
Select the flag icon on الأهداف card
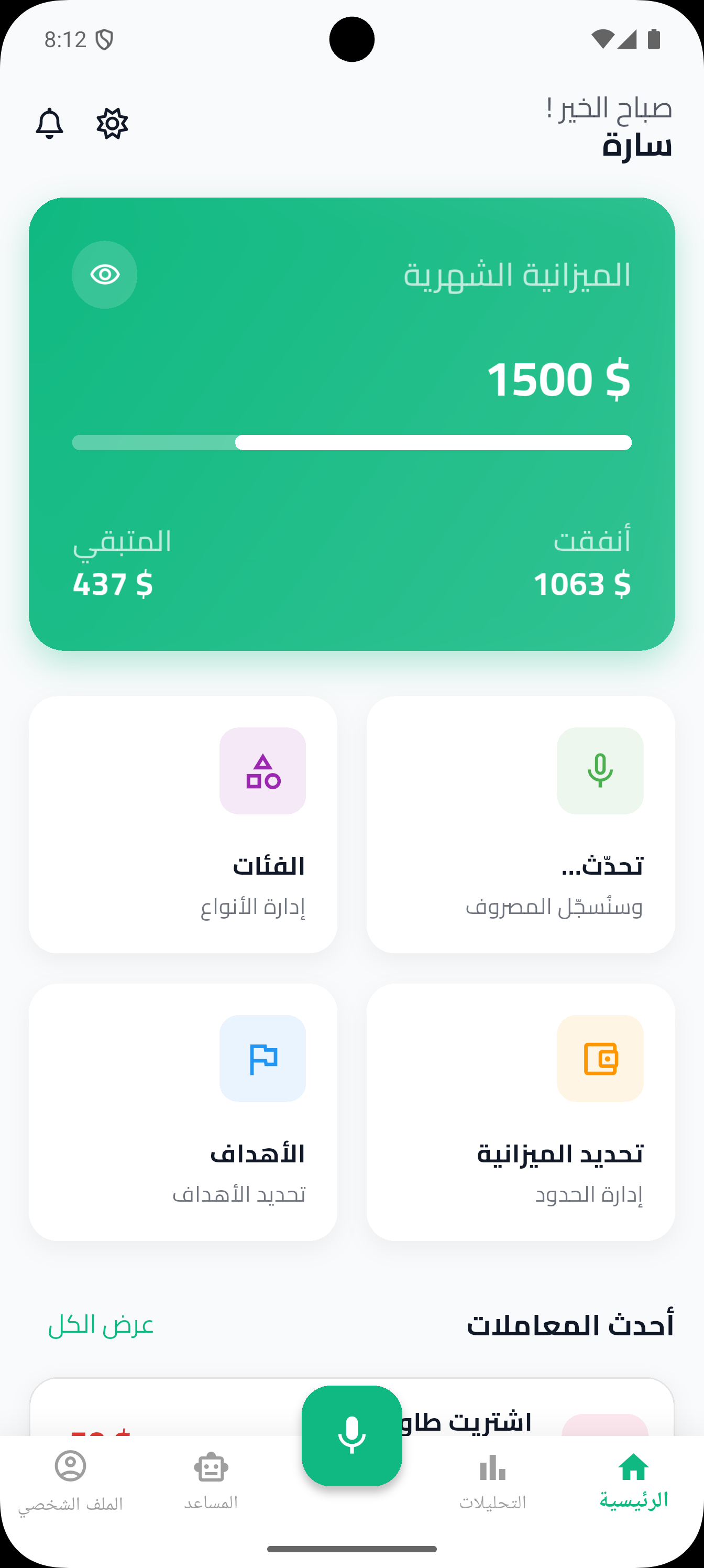(263, 1059)
